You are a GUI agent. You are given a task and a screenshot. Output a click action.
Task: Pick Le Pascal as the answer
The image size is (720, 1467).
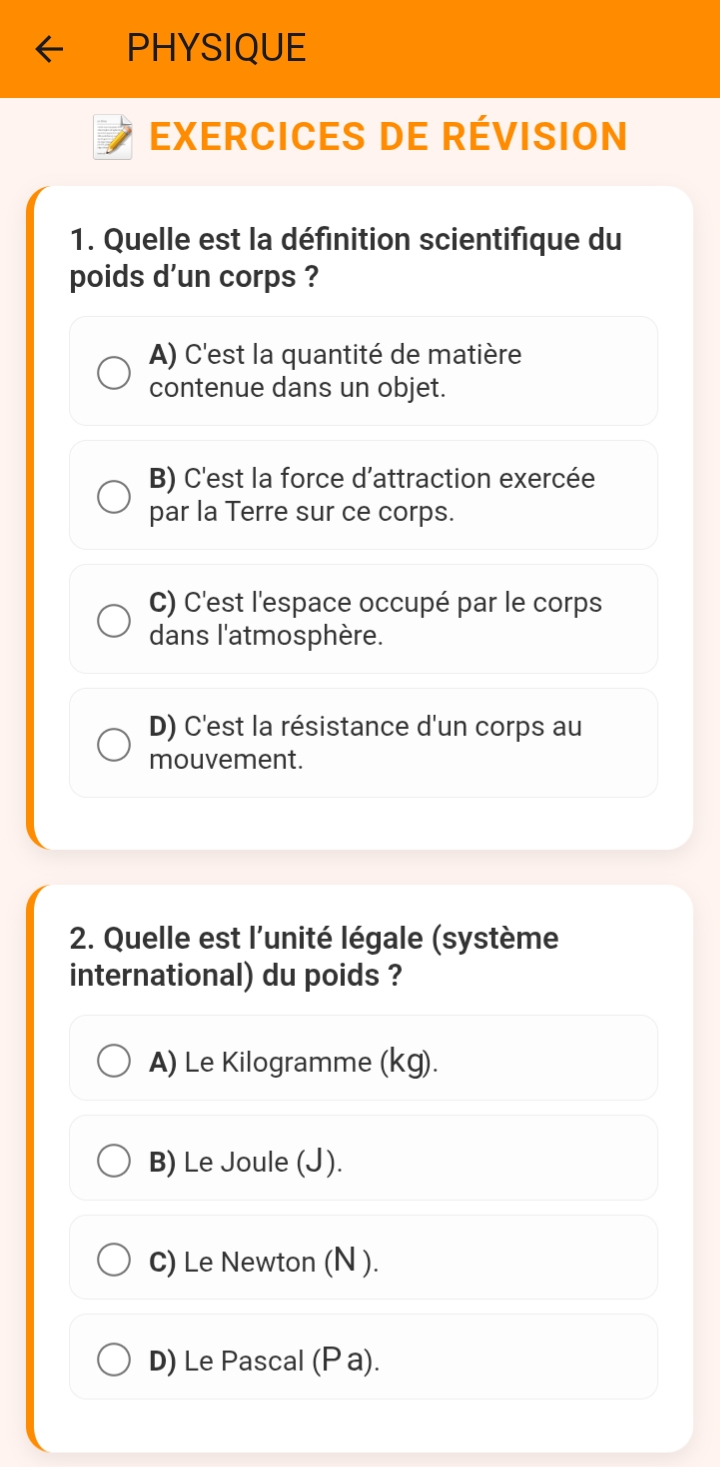pos(113,1357)
